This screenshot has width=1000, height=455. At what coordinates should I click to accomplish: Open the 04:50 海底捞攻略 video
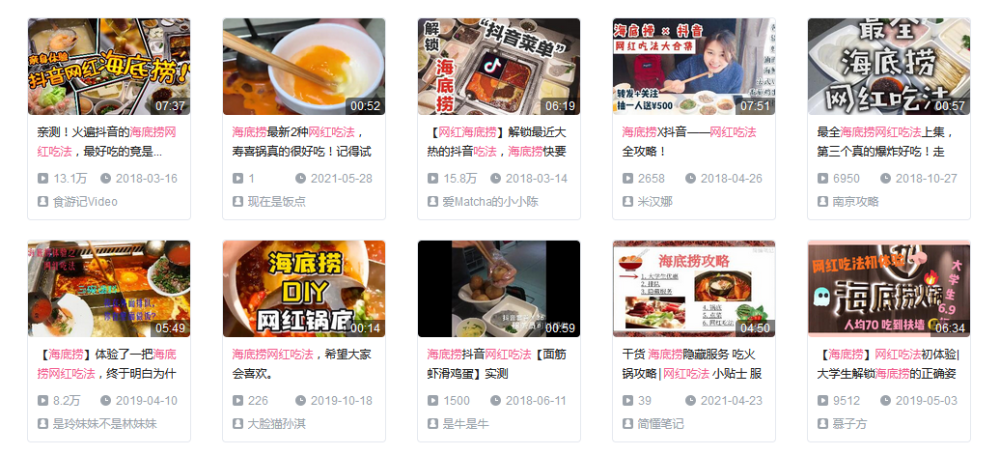click(693, 288)
